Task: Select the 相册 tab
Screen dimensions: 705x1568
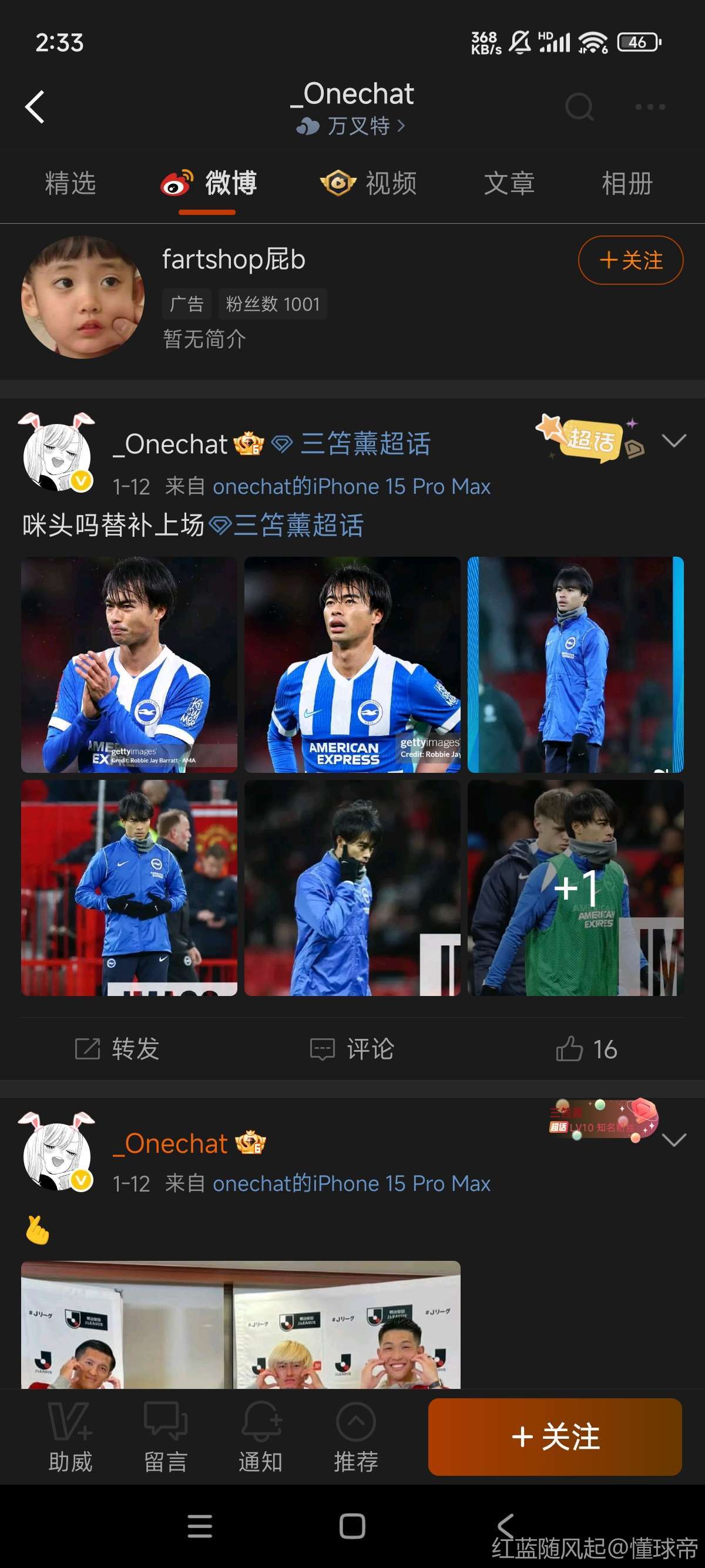Action: [626, 183]
